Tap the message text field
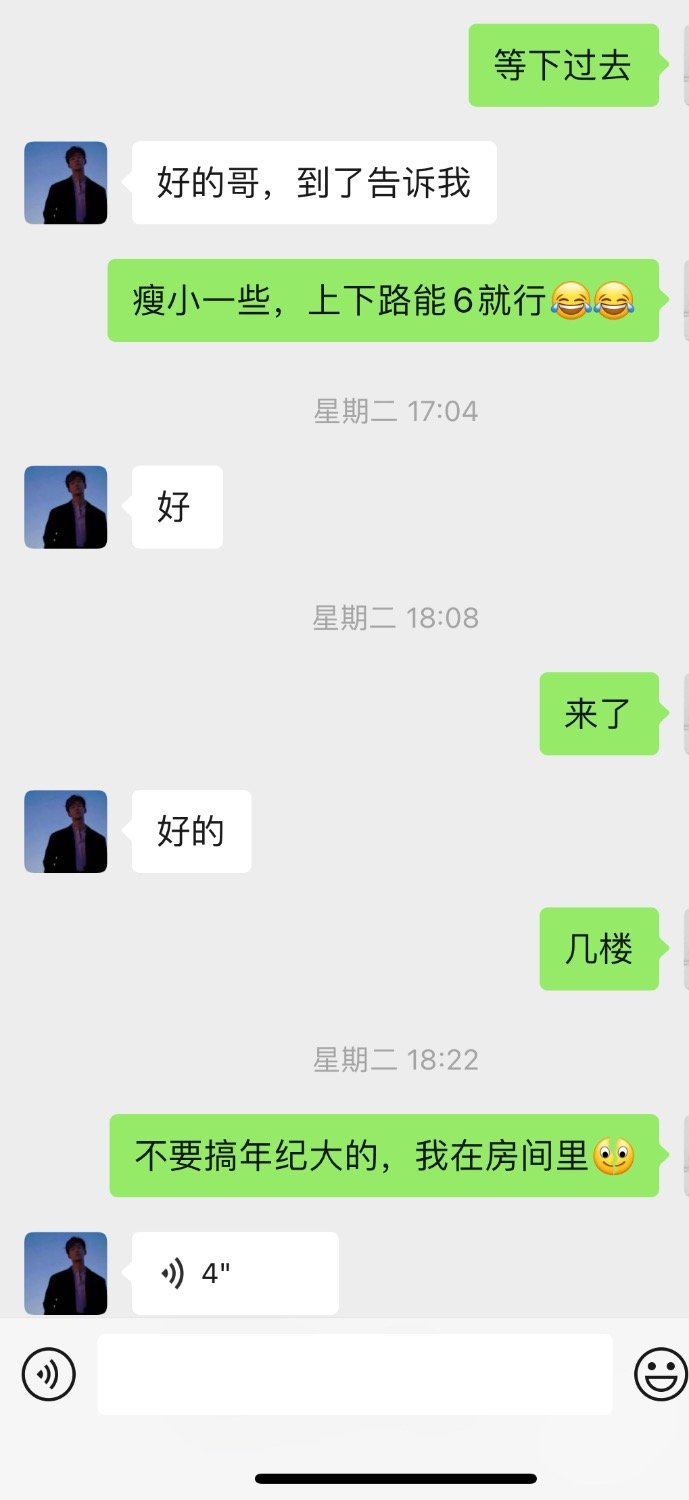 point(354,1374)
